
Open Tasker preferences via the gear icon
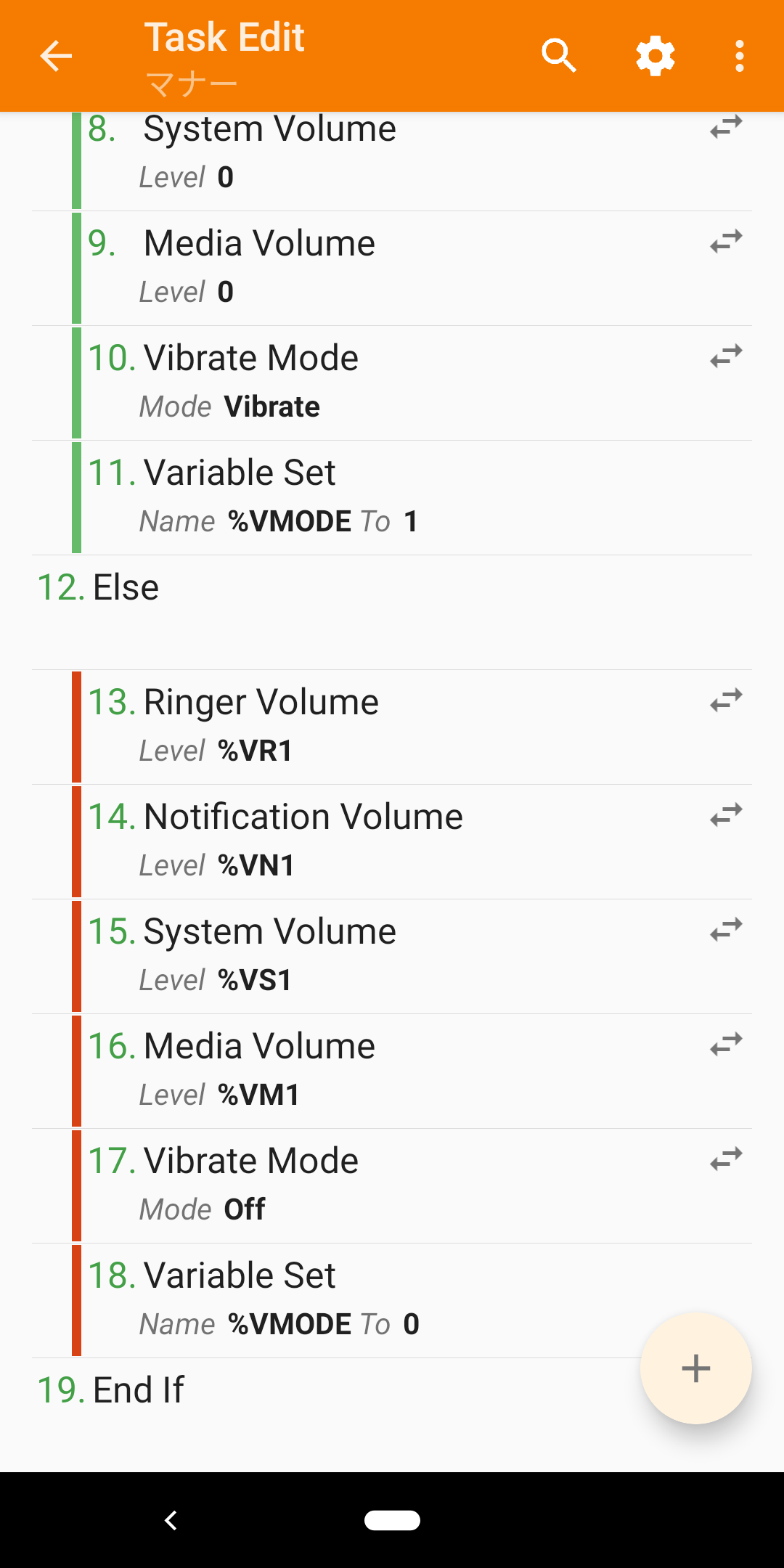(x=654, y=55)
